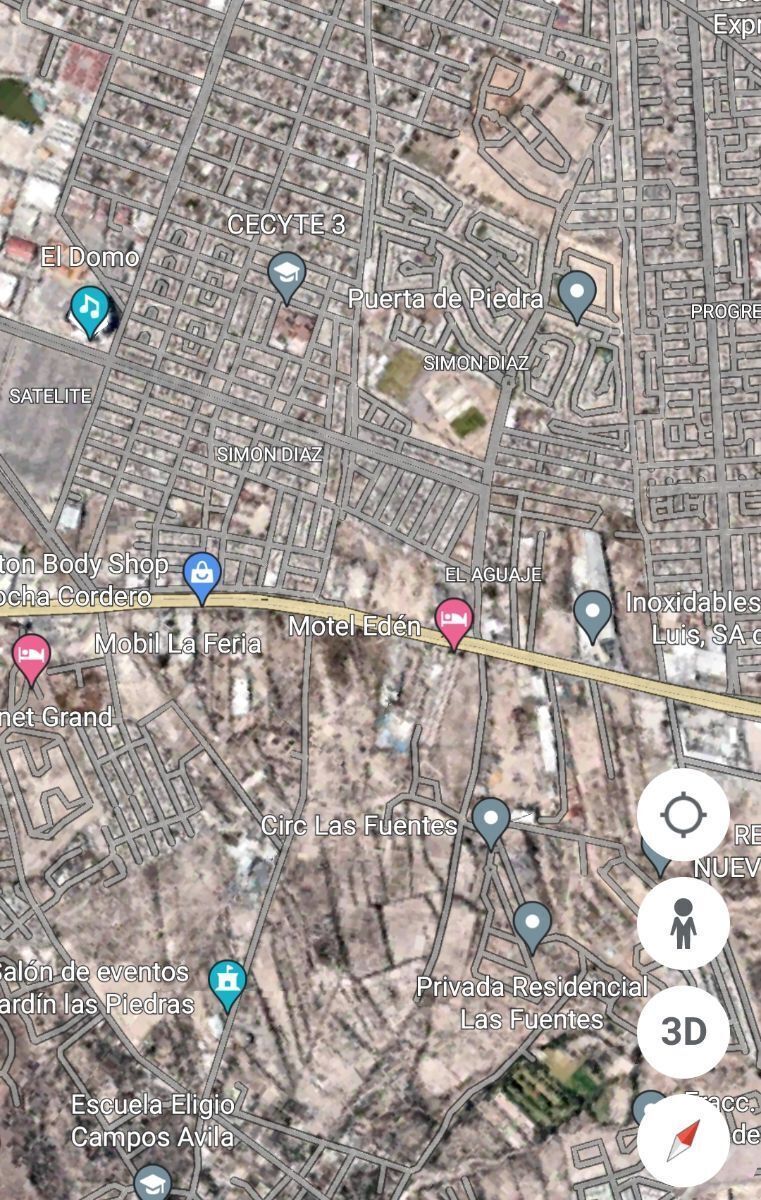Open Jardín las Piedras events pin

tap(228, 982)
